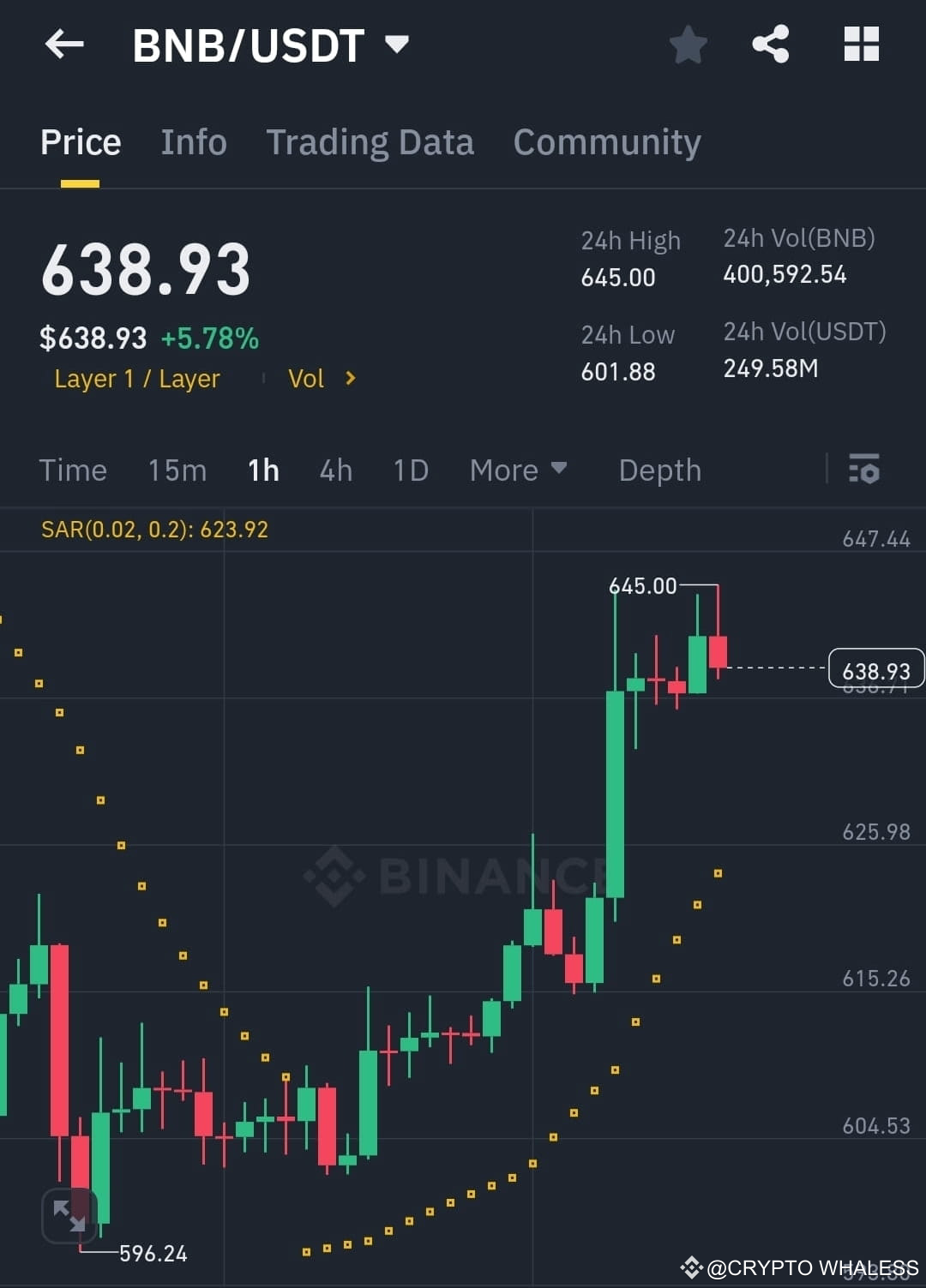Click the 638.93 current price tag on chart

click(x=875, y=669)
